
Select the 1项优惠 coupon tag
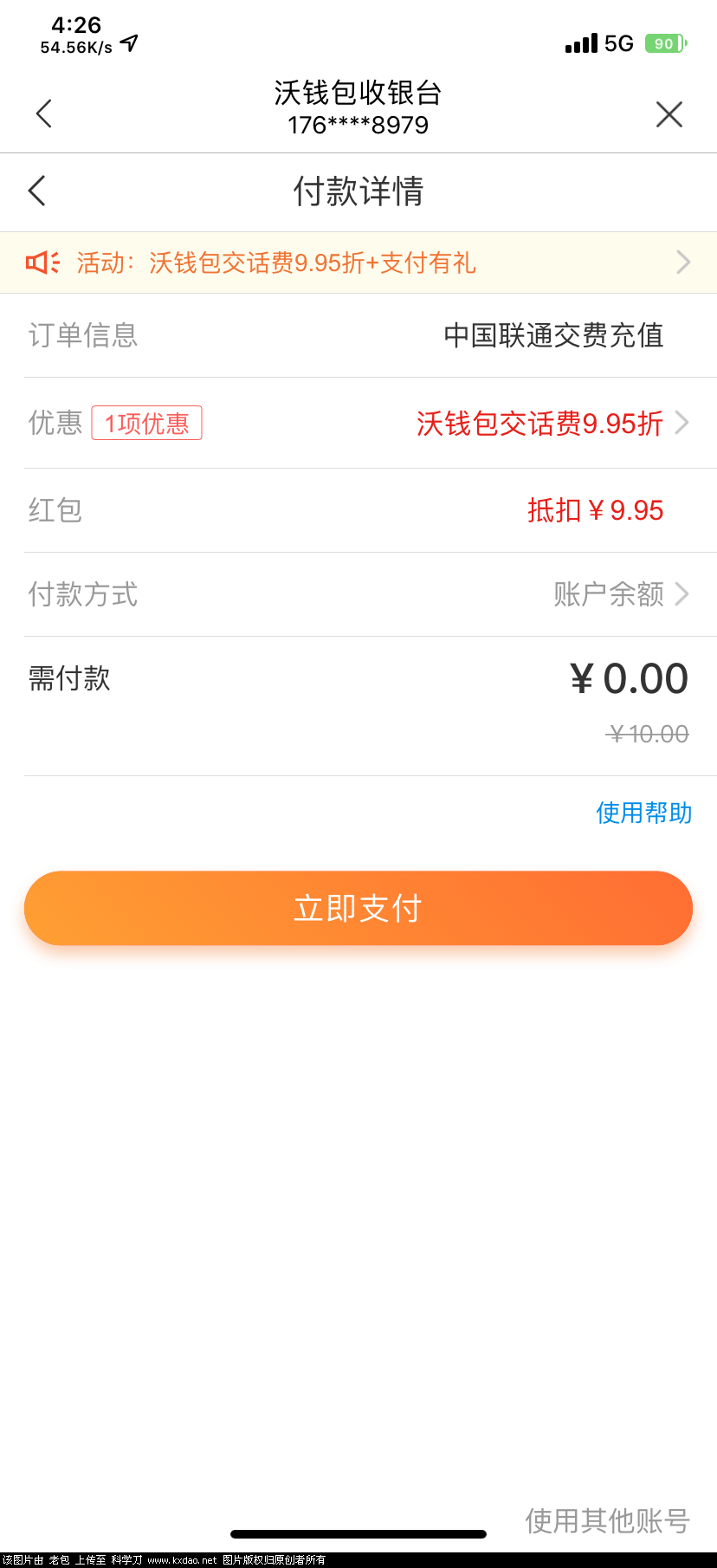pos(146,423)
